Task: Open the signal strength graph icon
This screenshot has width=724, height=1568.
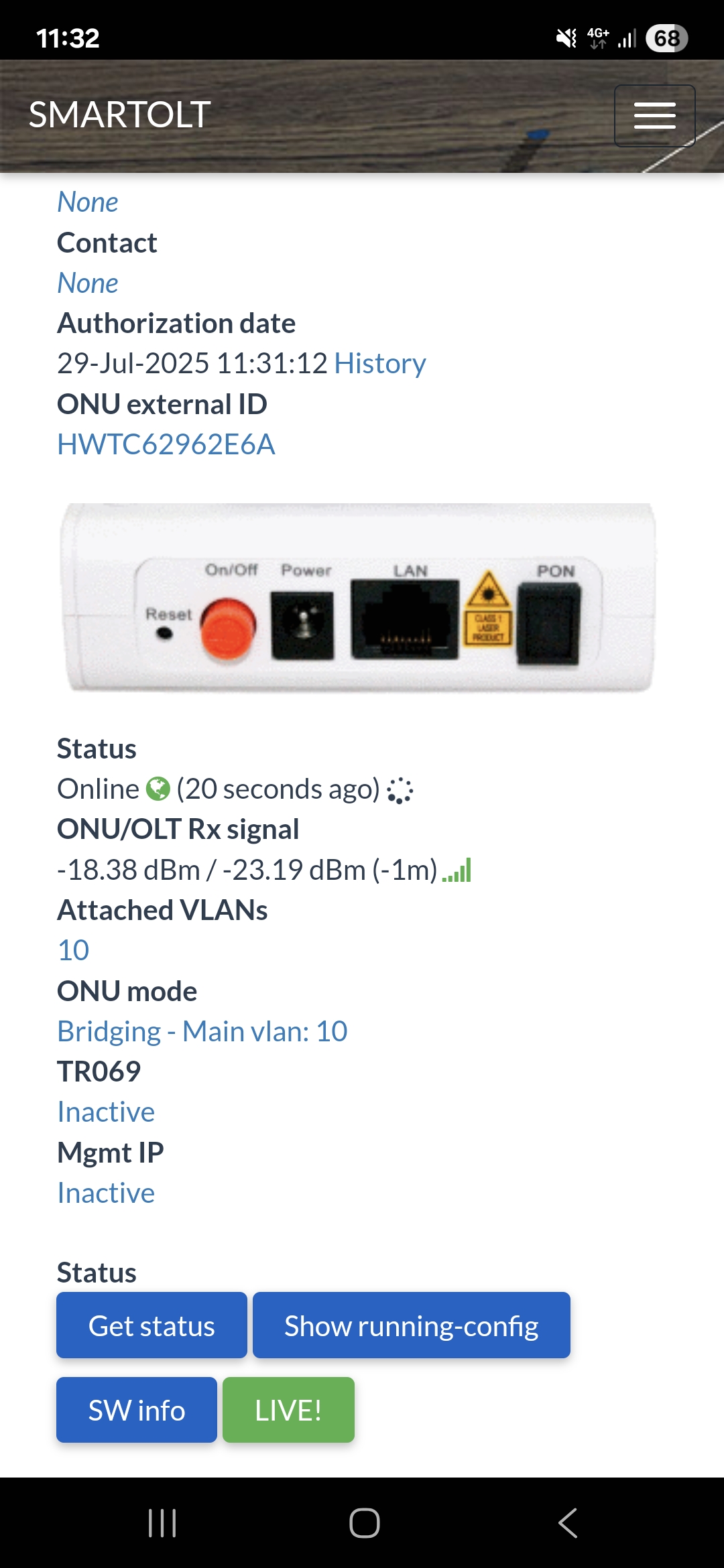Action: coord(457,870)
